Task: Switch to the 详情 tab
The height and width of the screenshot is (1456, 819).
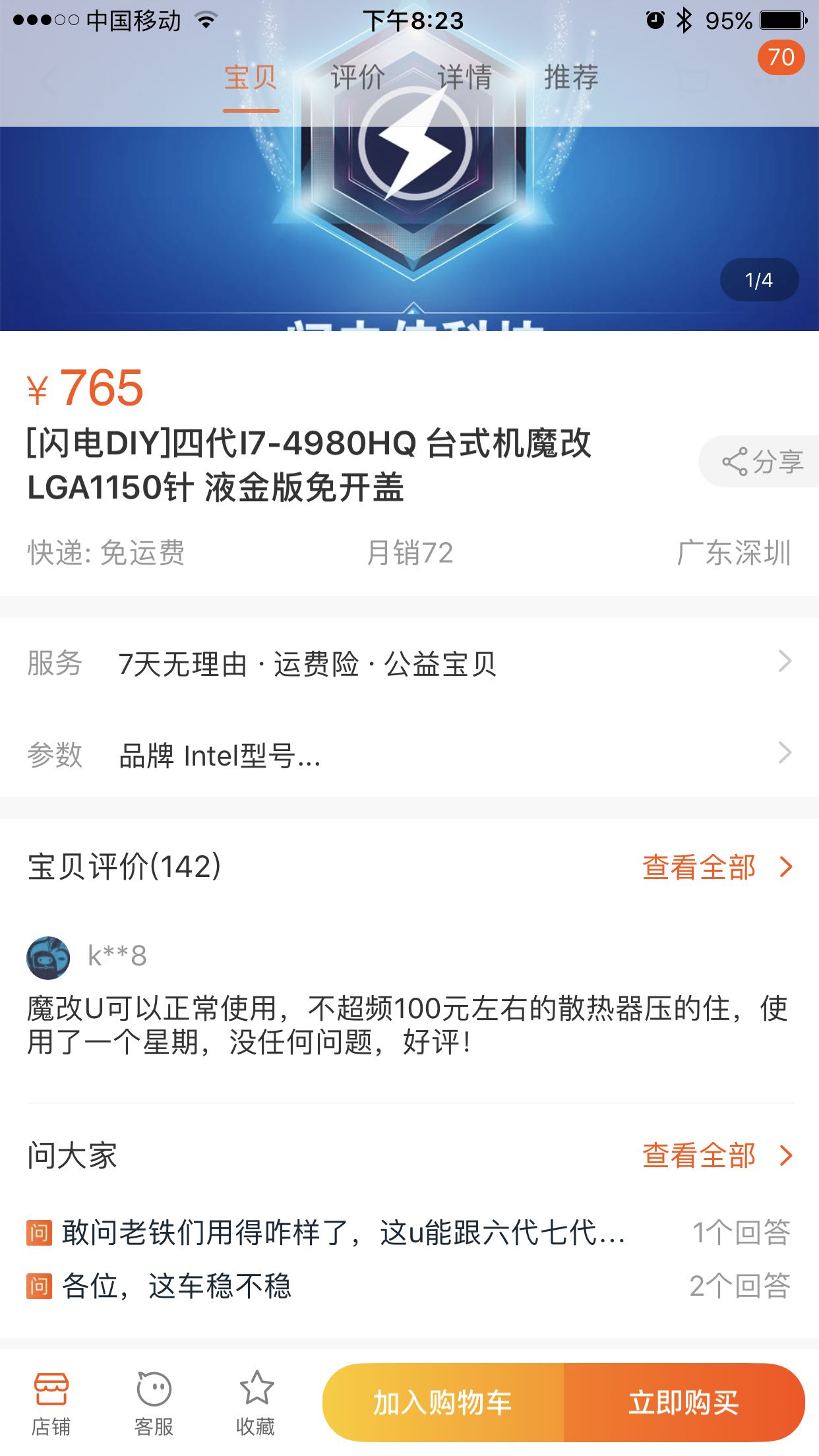Action: pyautogui.click(x=464, y=78)
